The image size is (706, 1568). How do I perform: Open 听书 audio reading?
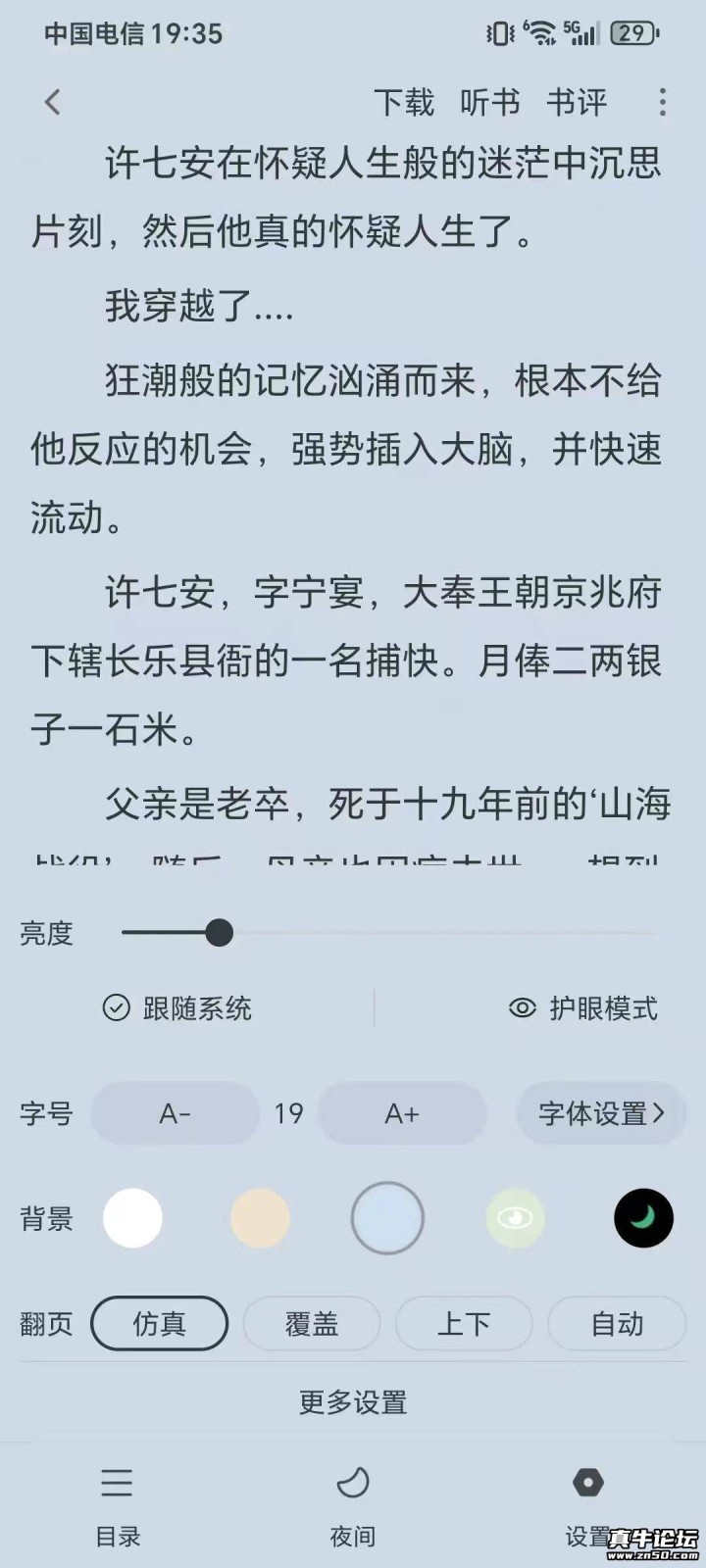(489, 102)
